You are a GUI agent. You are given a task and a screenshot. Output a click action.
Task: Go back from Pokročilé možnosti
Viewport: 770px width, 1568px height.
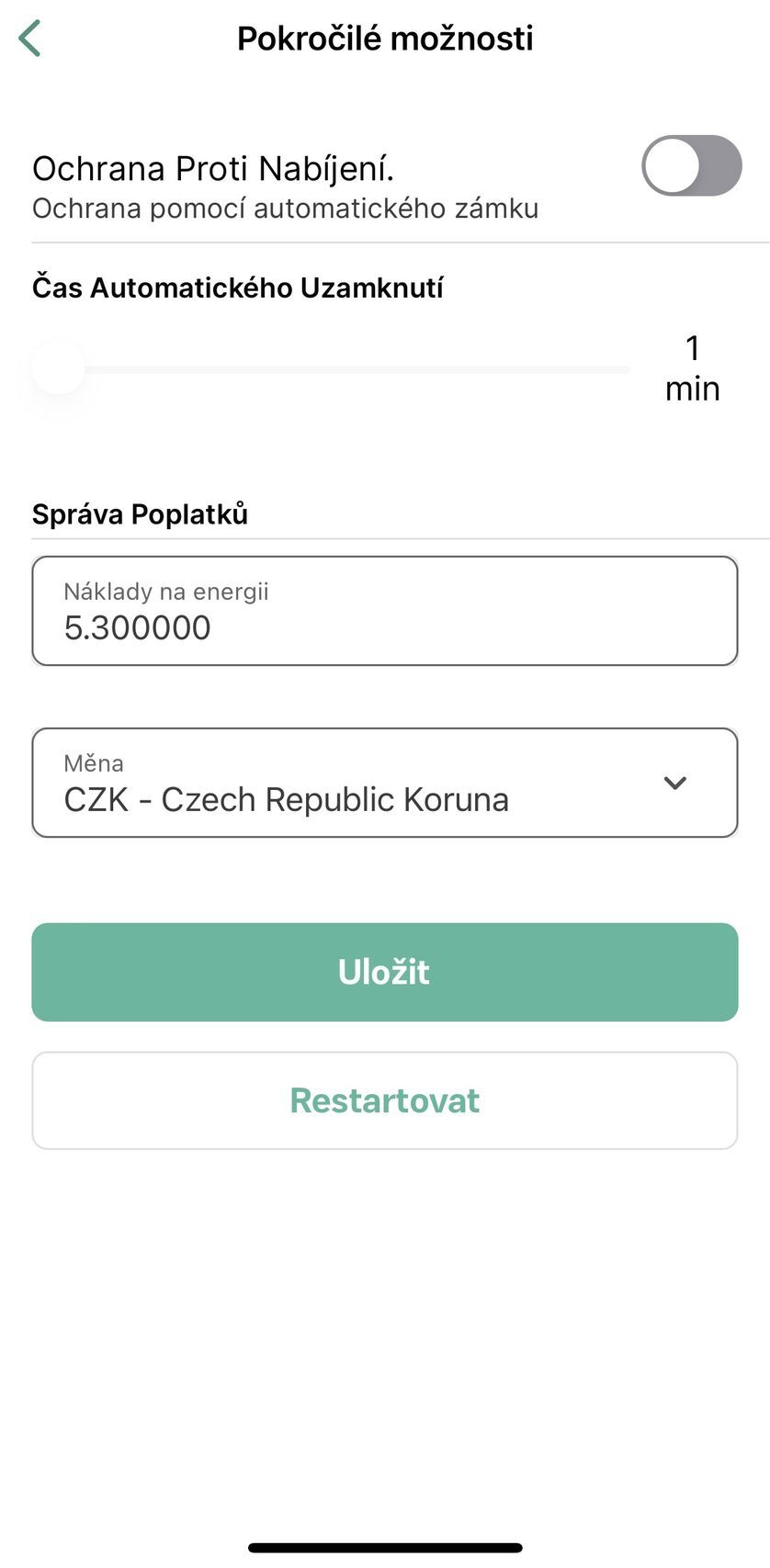[x=29, y=39]
